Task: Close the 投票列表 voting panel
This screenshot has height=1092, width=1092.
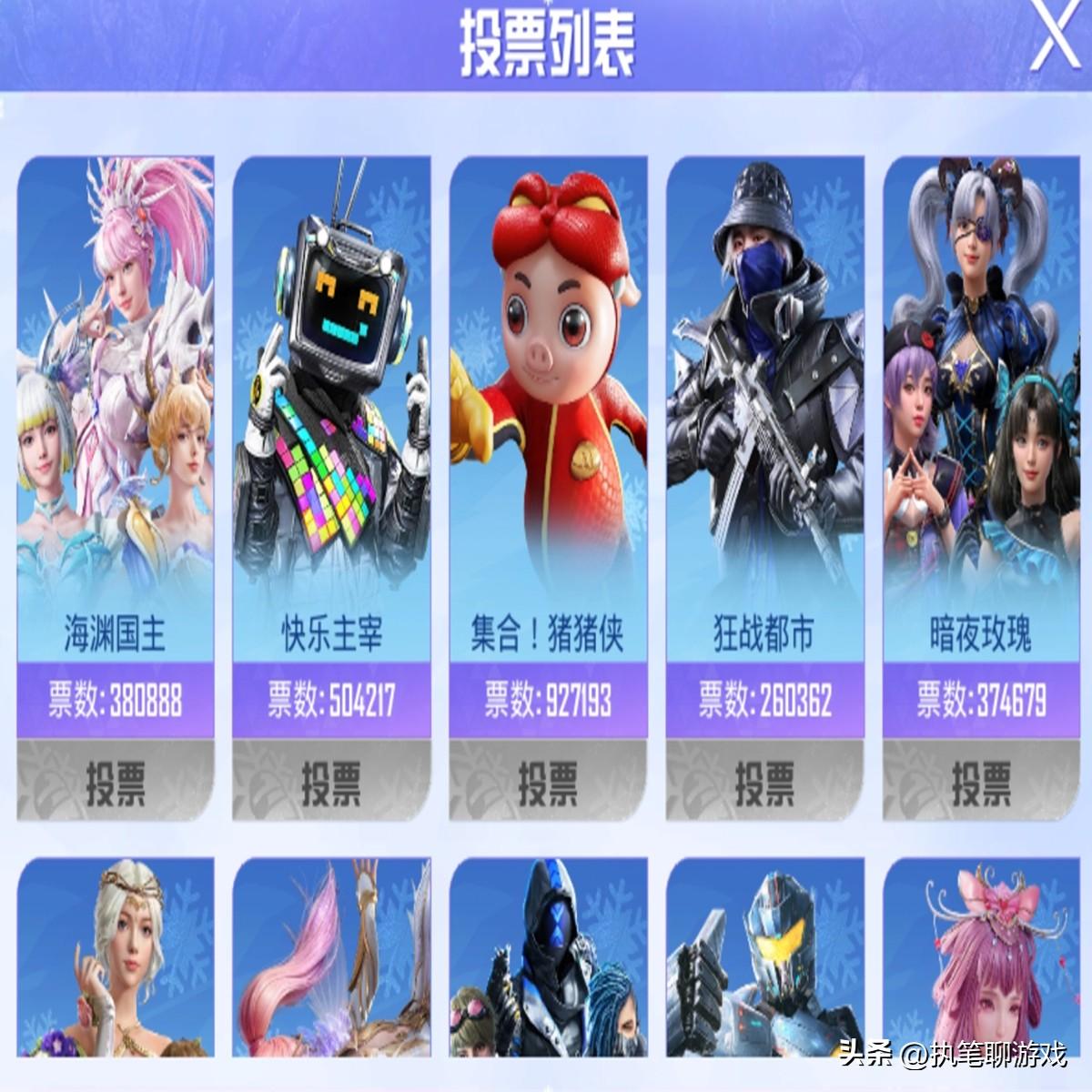Action: (x=1054, y=36)
